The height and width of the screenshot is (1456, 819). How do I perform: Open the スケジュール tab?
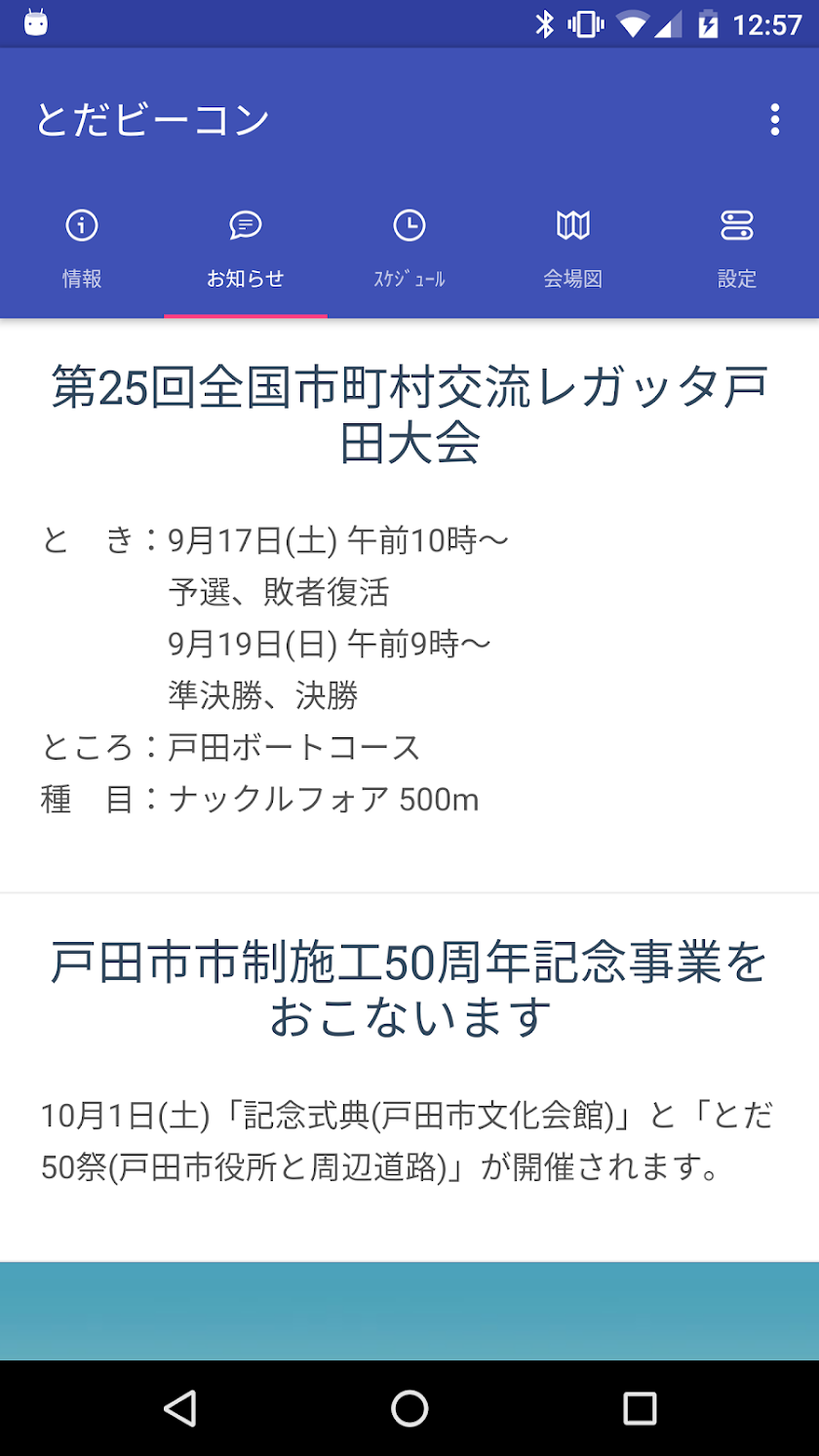click(409, 251)
